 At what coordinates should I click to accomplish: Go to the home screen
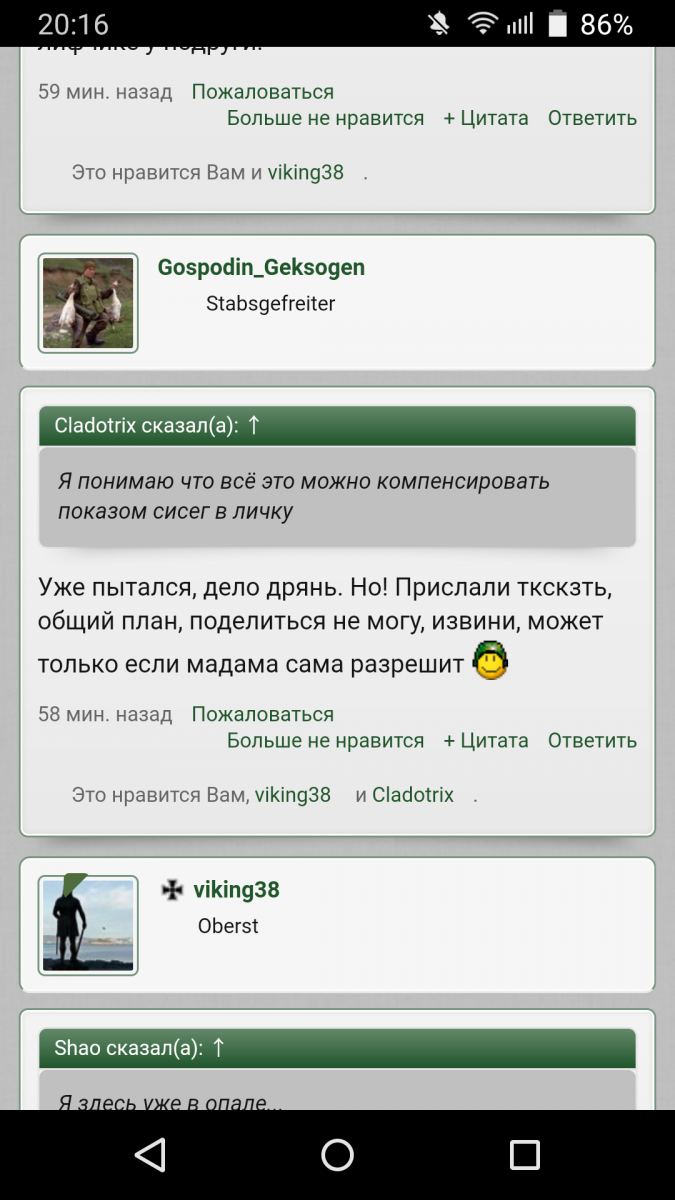tap(338, 1155)
